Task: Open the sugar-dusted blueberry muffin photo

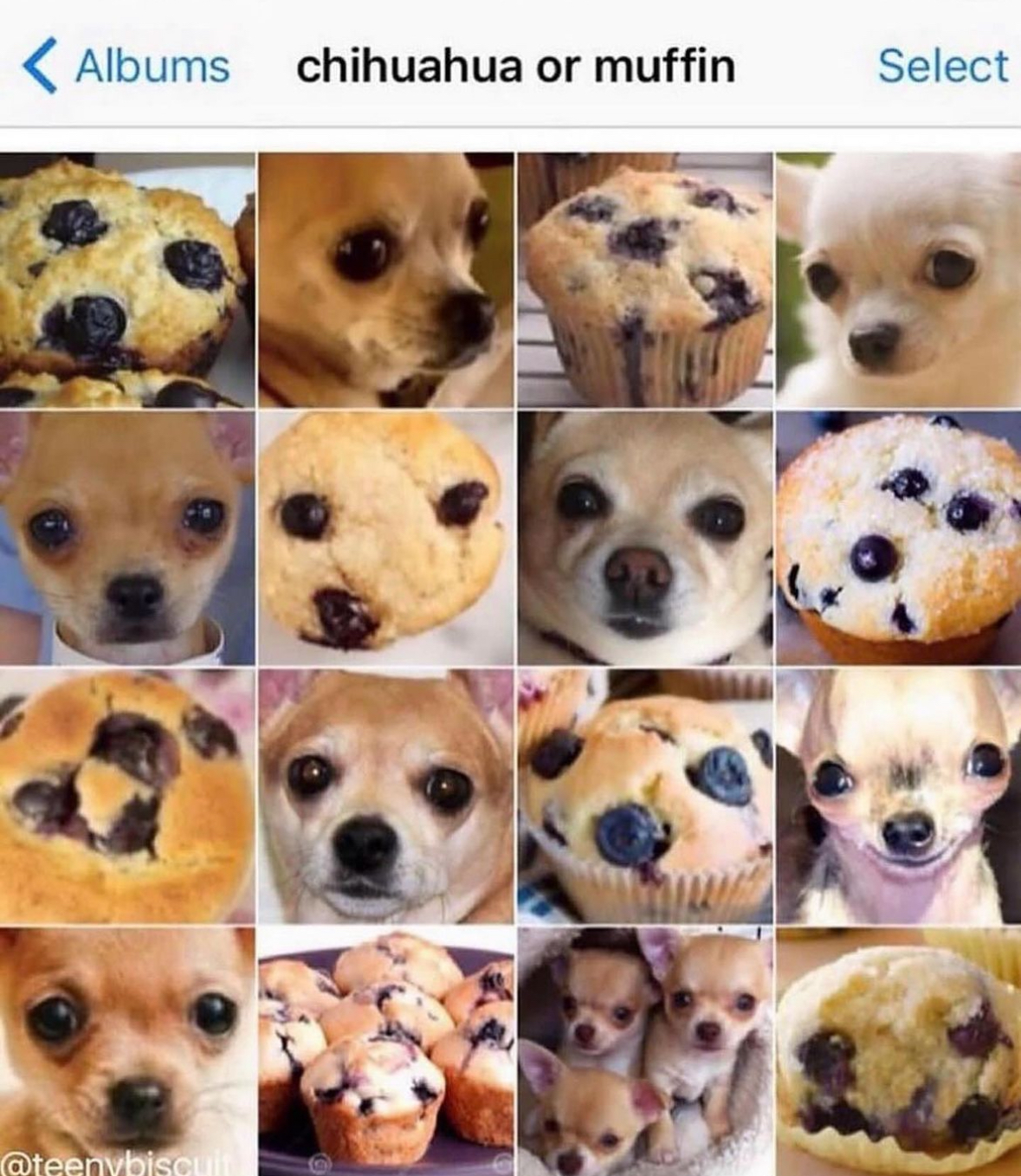Action: tap(898, 537)
